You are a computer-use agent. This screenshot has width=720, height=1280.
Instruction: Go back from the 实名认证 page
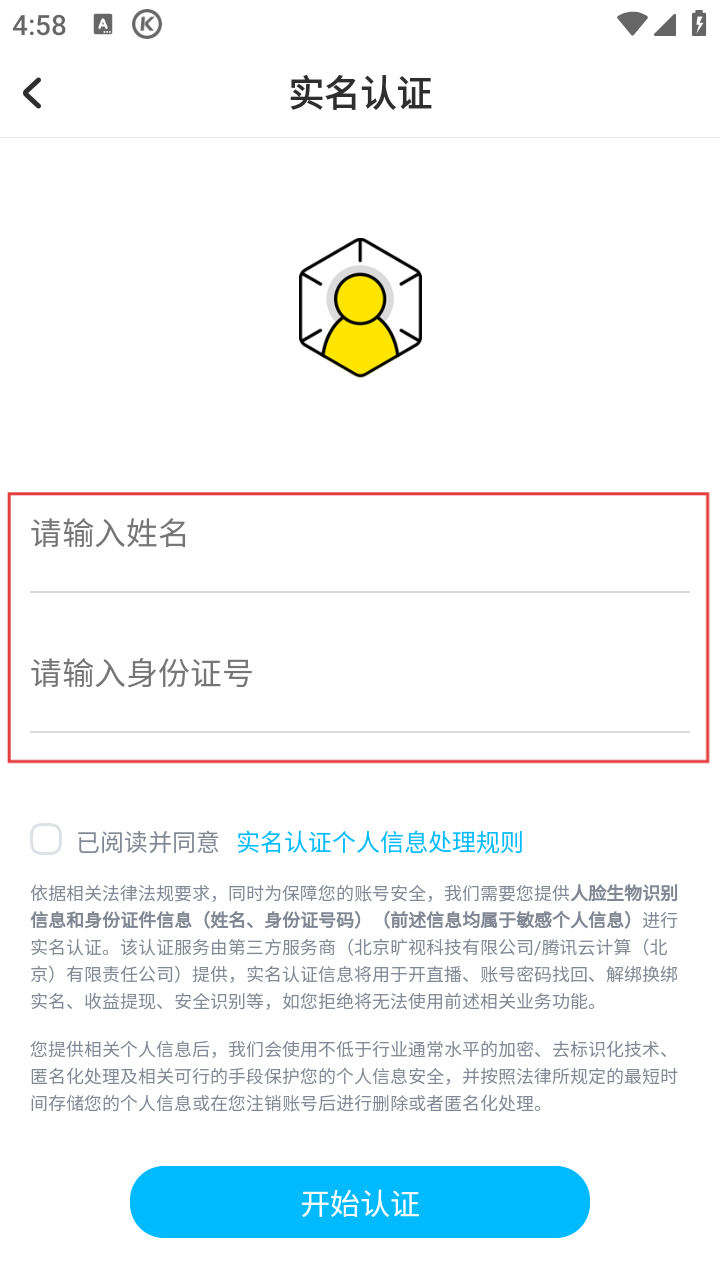tap(33, 94)
